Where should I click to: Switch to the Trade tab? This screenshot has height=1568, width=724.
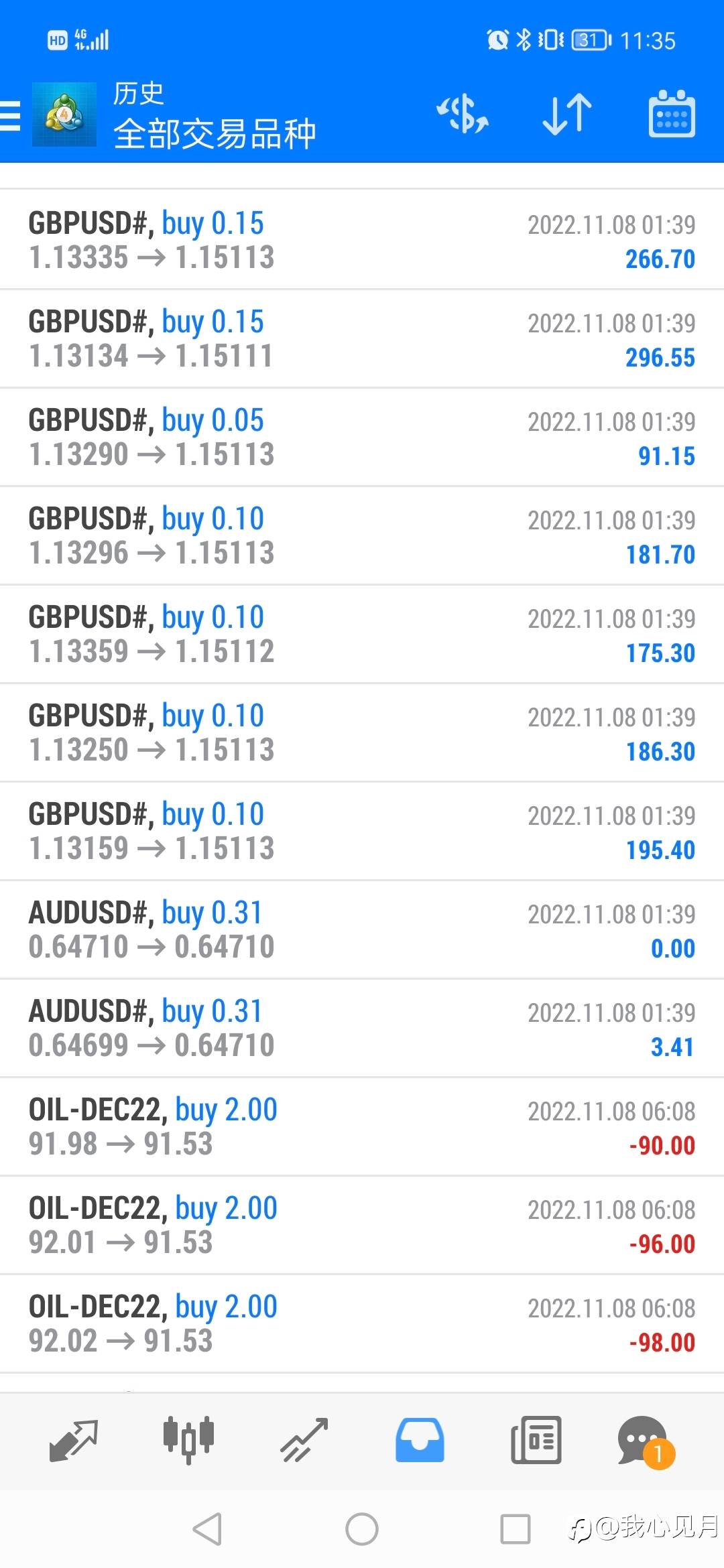pos(304,1440)
